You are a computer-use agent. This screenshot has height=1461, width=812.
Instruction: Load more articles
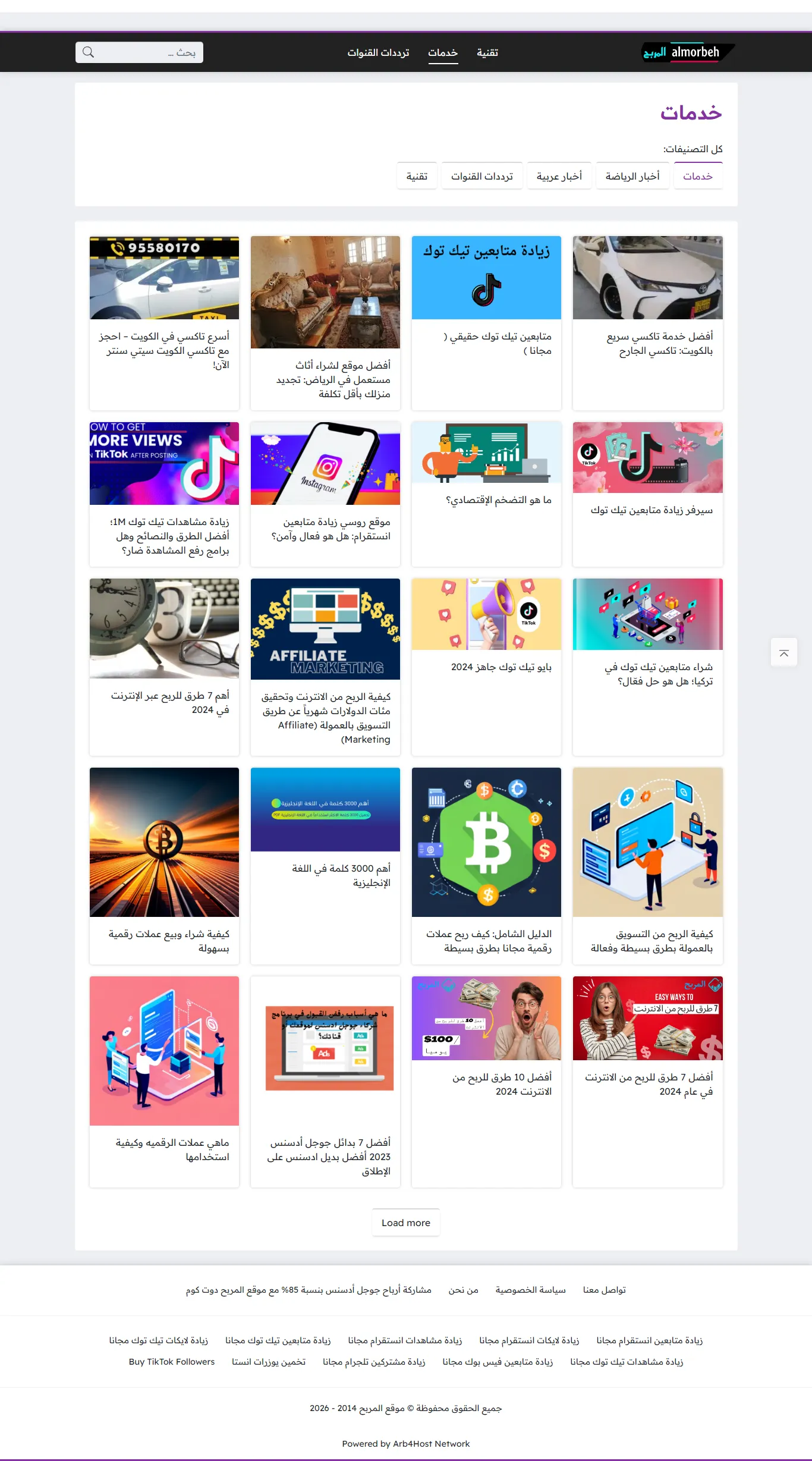pos(405,1223)
